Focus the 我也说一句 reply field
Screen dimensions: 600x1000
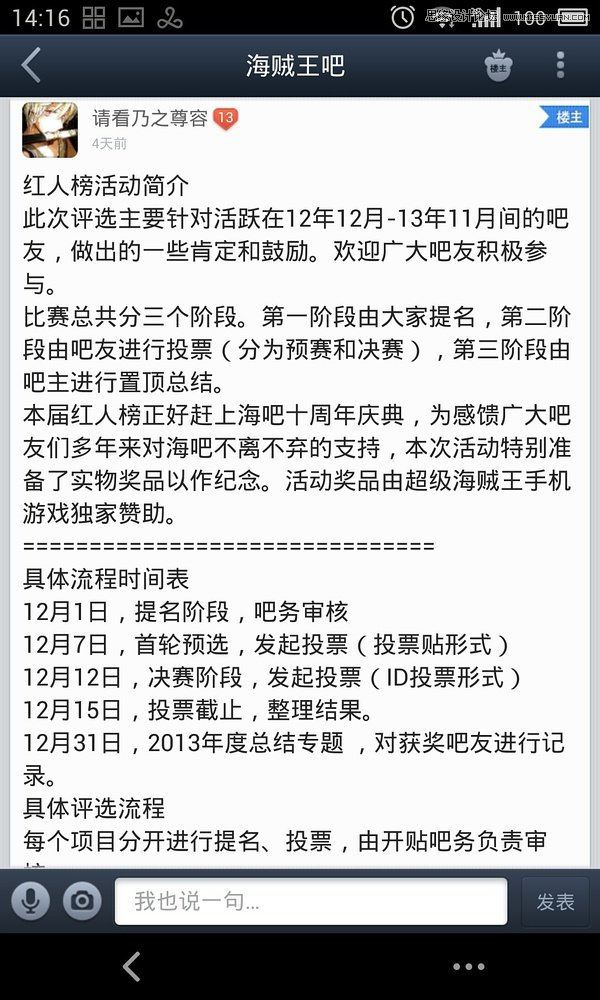click(x=310, y=901)
